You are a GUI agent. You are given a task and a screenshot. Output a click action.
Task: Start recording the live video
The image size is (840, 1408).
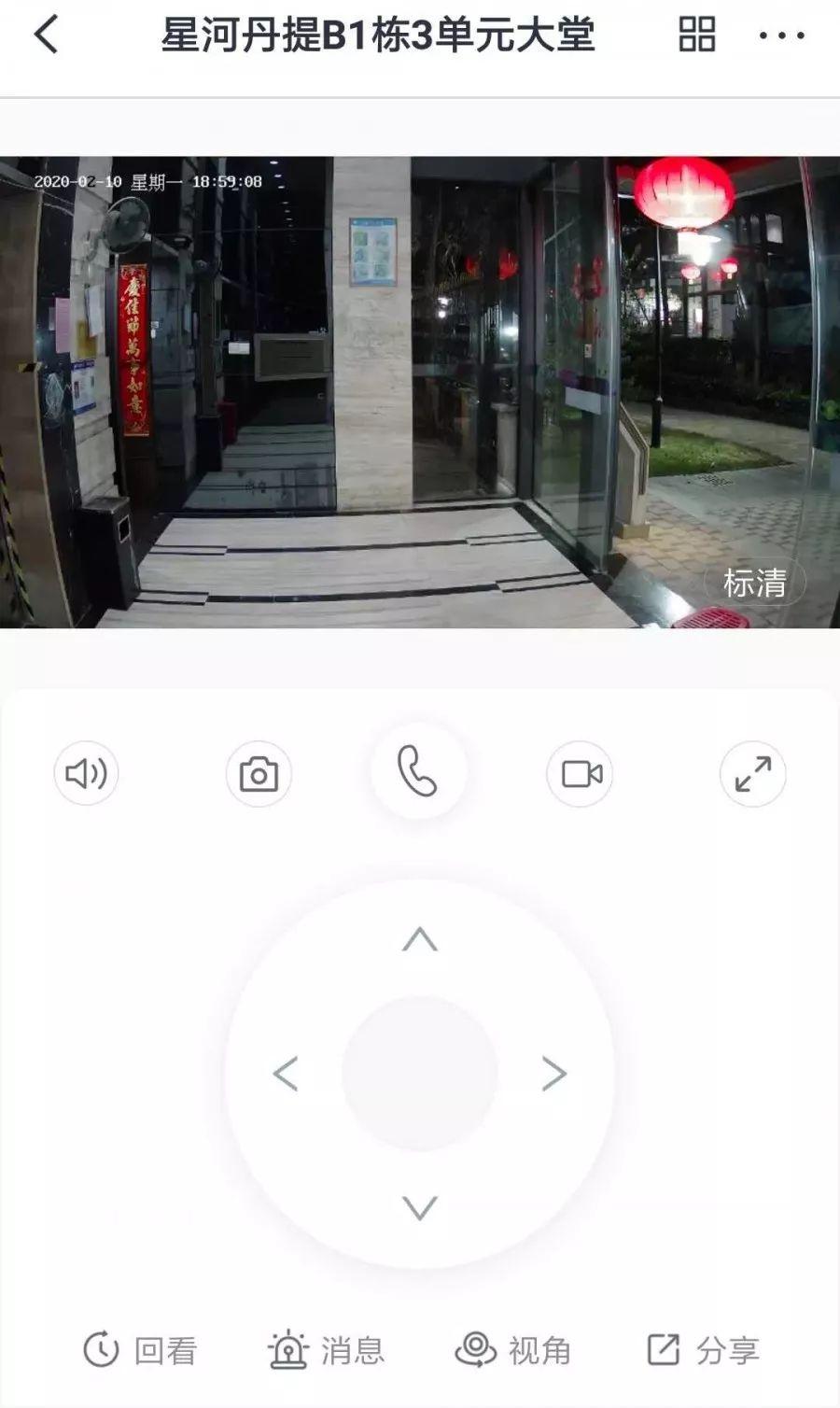581,774
